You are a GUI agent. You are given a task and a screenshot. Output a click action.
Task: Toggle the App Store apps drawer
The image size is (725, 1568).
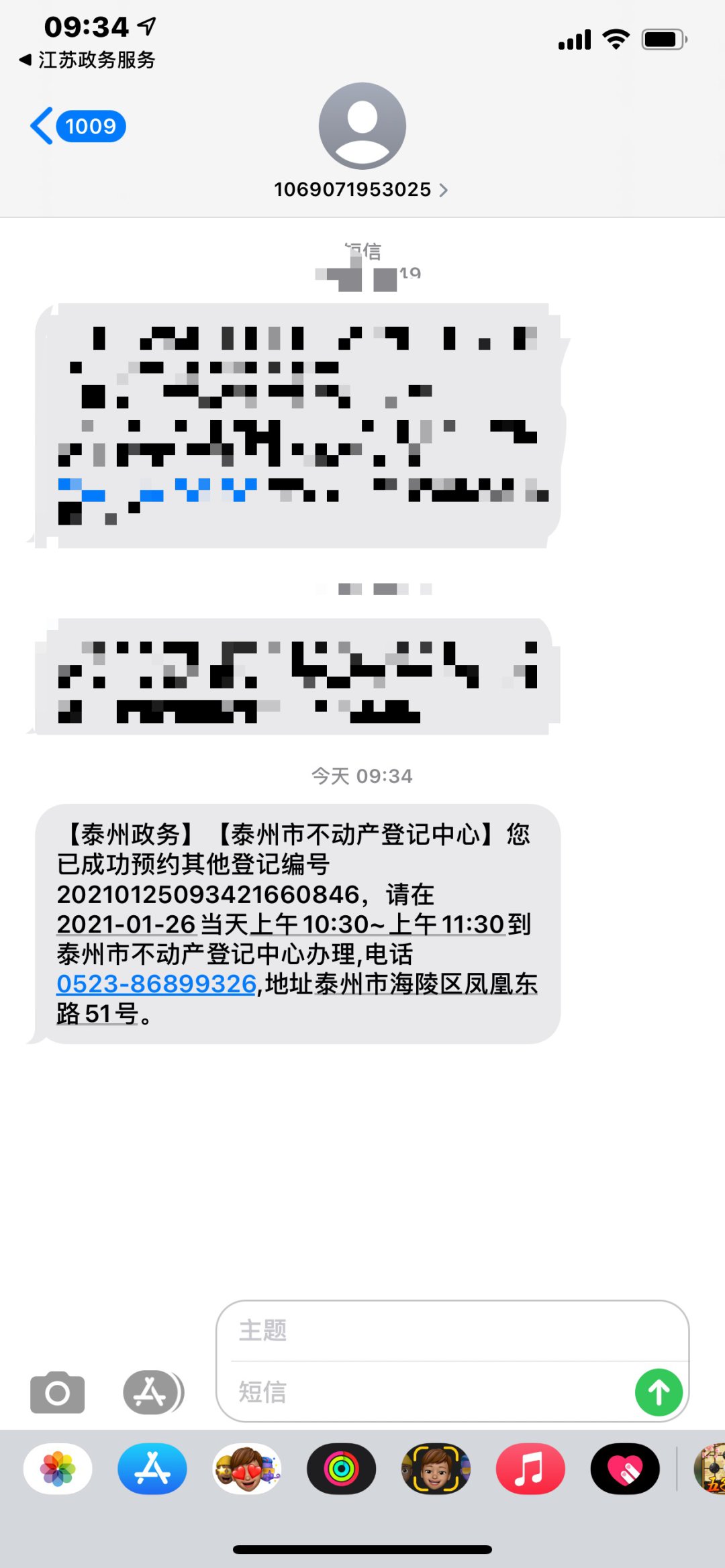tap(153, 1392)
